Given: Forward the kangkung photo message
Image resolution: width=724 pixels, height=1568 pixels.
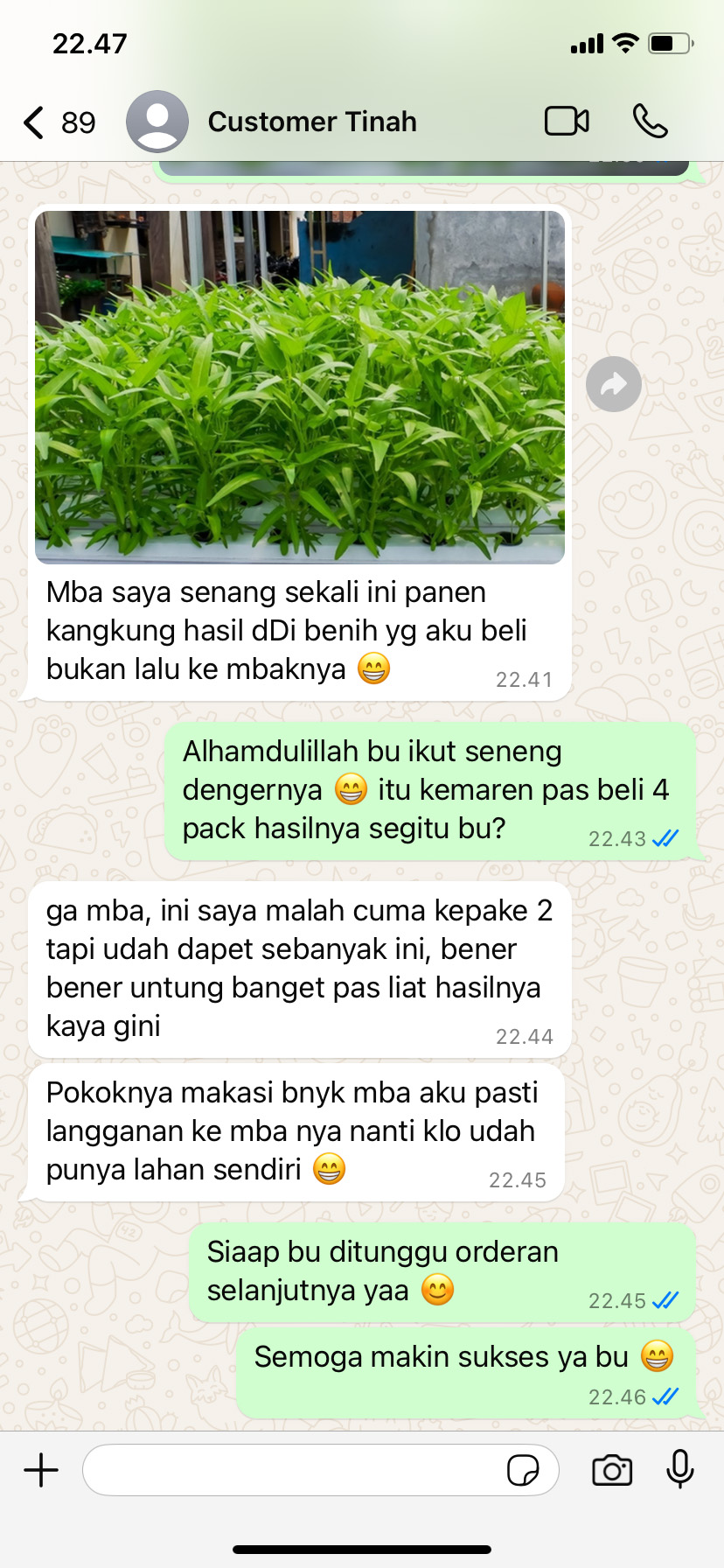Looking at the screenshot, I should click(x=614, y=384).
